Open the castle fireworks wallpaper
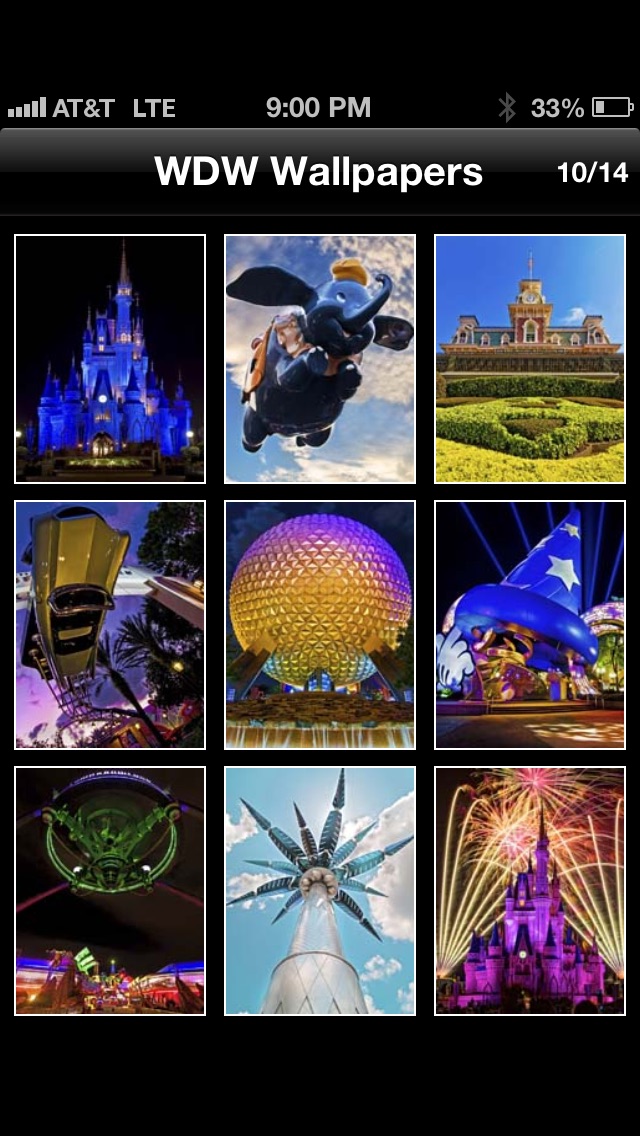Viewport: 640px width, 1136px height. (530, 891)
